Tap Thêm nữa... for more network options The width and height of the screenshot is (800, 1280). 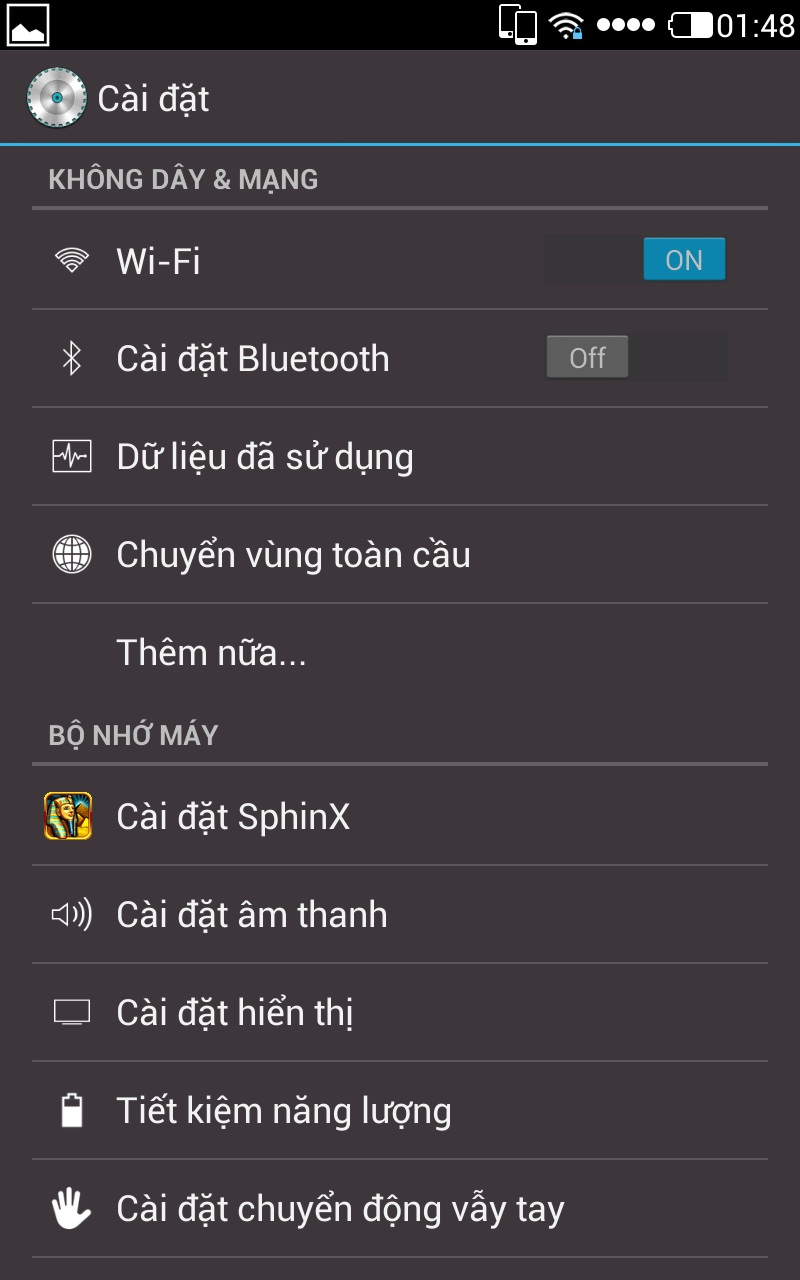tap(400, 653)
